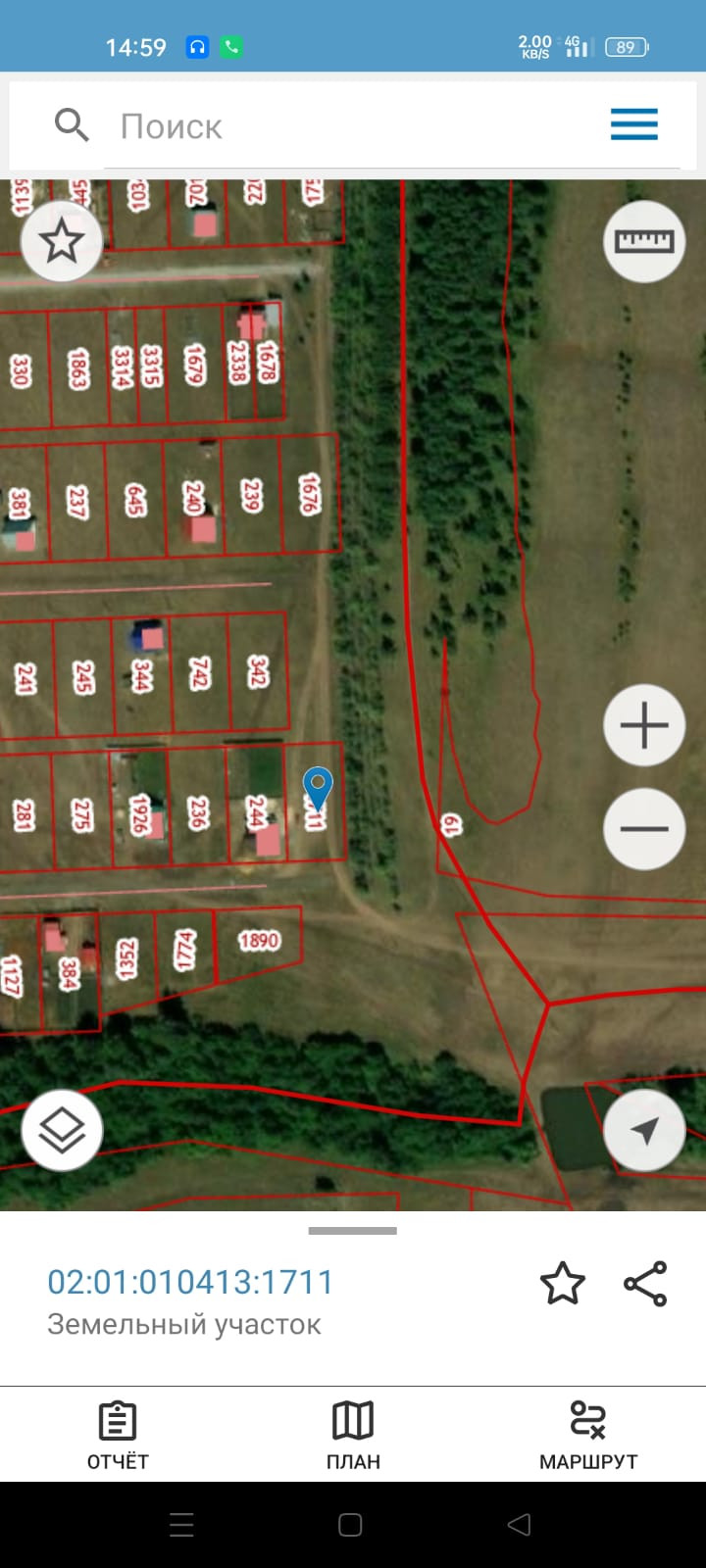Share the selected land parcel

[x=645, y=1284]
